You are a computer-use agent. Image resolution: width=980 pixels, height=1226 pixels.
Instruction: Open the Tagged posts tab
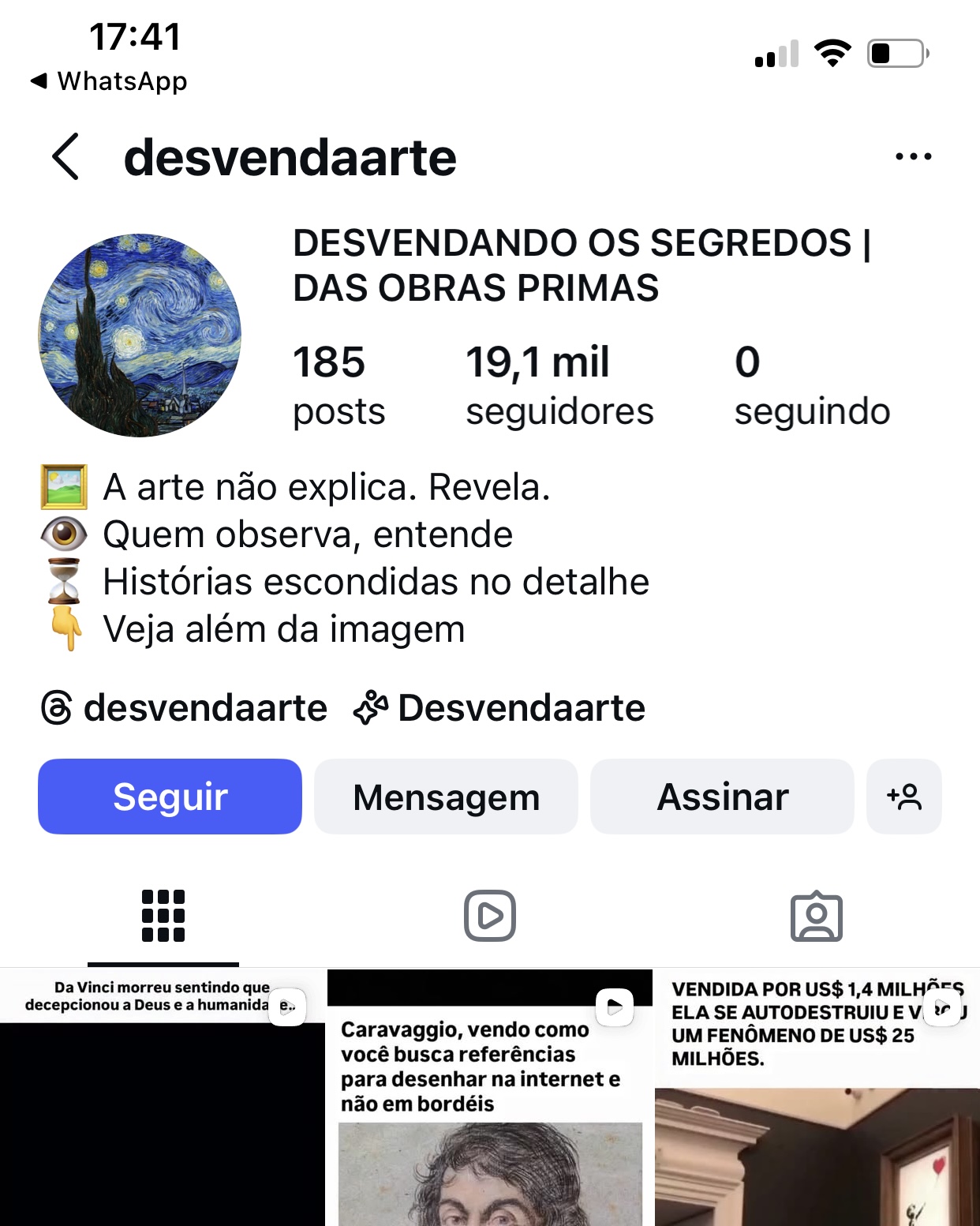tap(817, 915)
